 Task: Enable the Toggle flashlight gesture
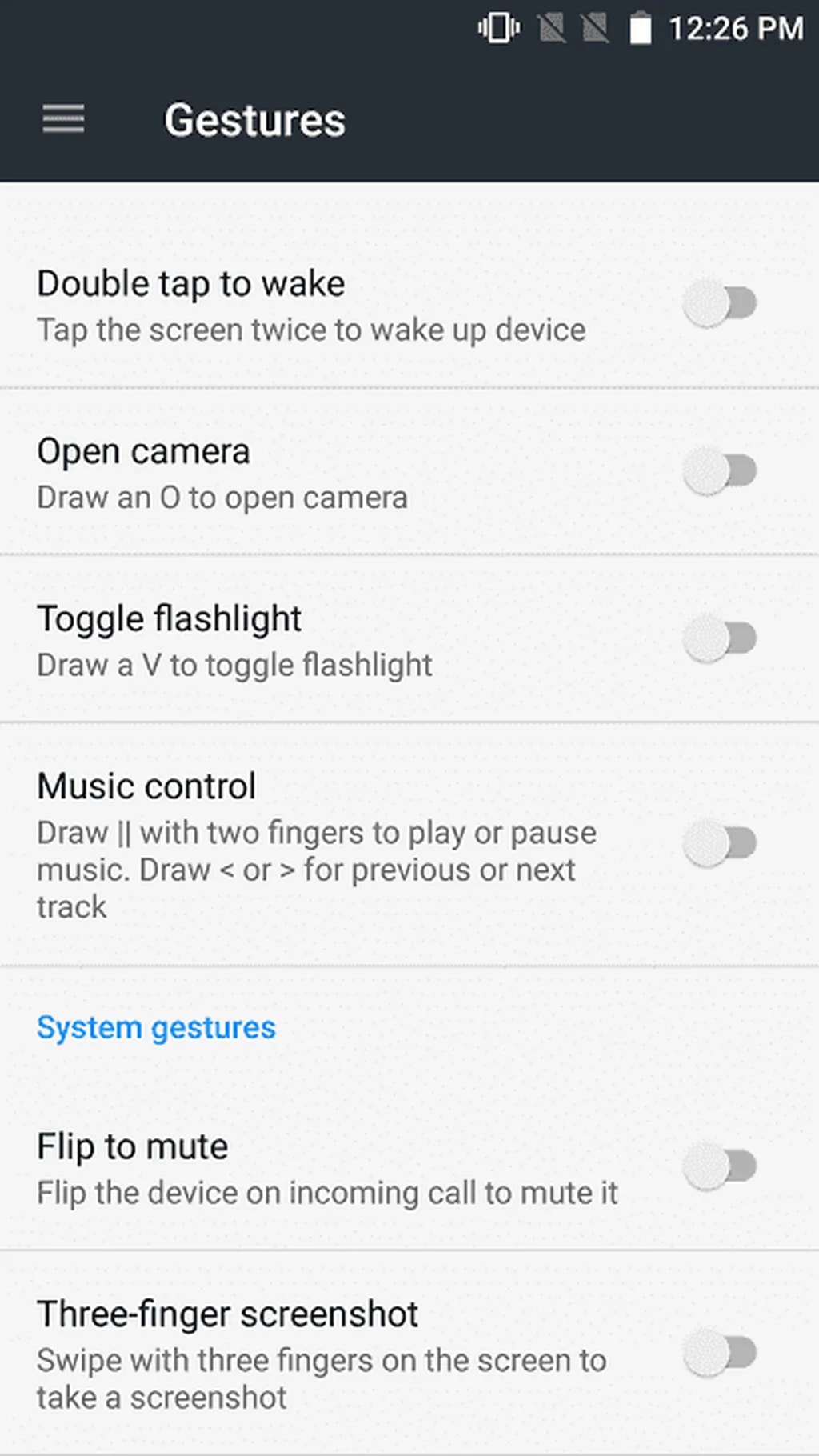[x=719, y=638]
